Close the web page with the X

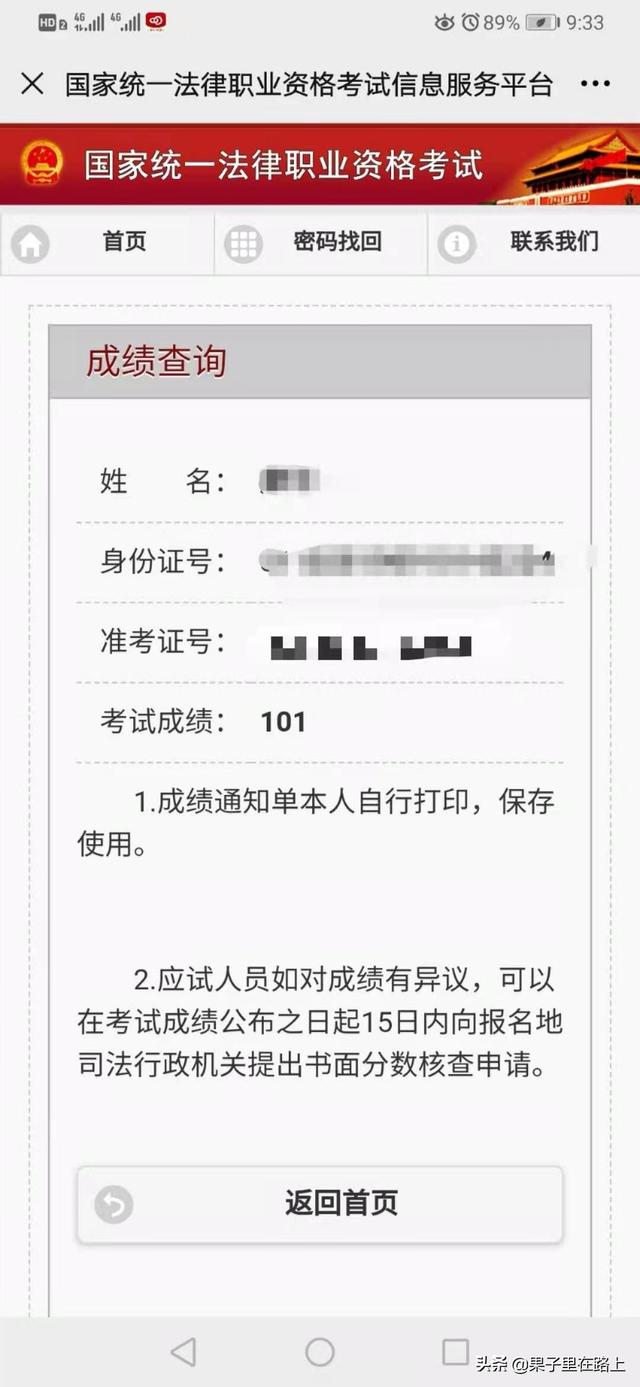tap(32, 84)
